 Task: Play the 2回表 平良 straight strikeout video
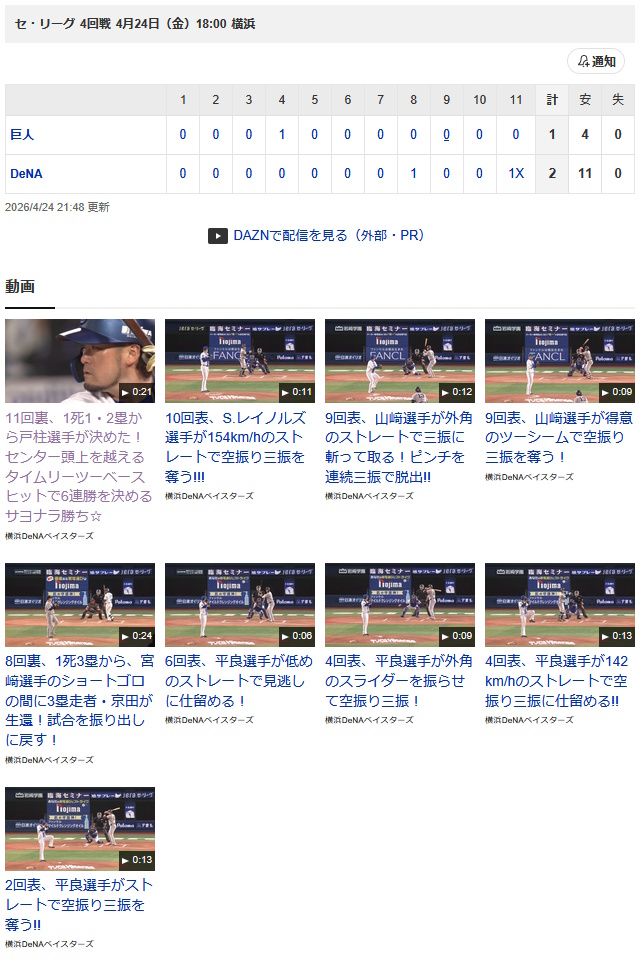(x=80, y=829)
